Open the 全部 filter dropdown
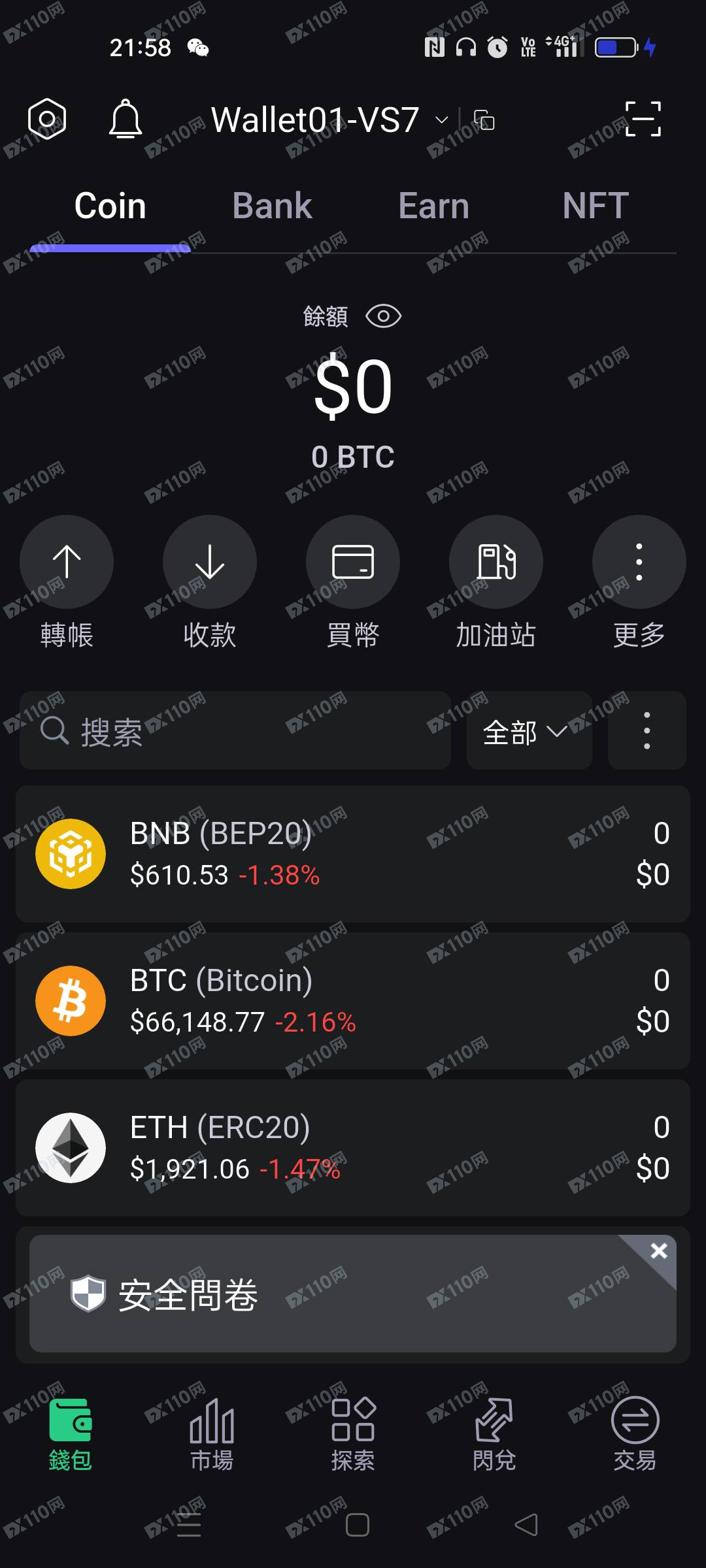The image size is (706, 1568). tap(528, 732)
